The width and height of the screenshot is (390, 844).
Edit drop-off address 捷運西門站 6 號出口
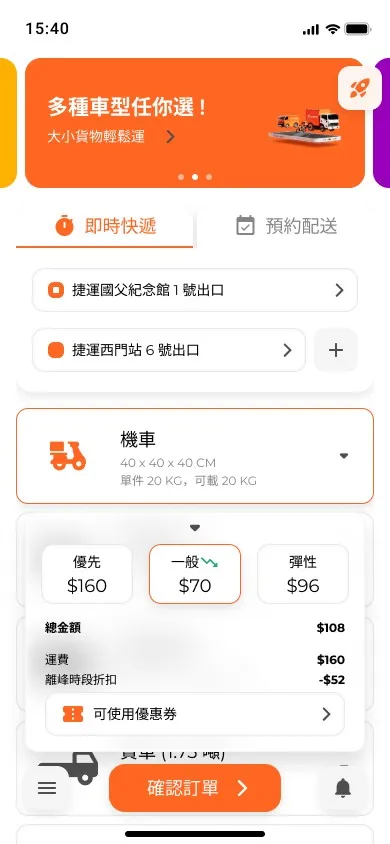point(169,350)
